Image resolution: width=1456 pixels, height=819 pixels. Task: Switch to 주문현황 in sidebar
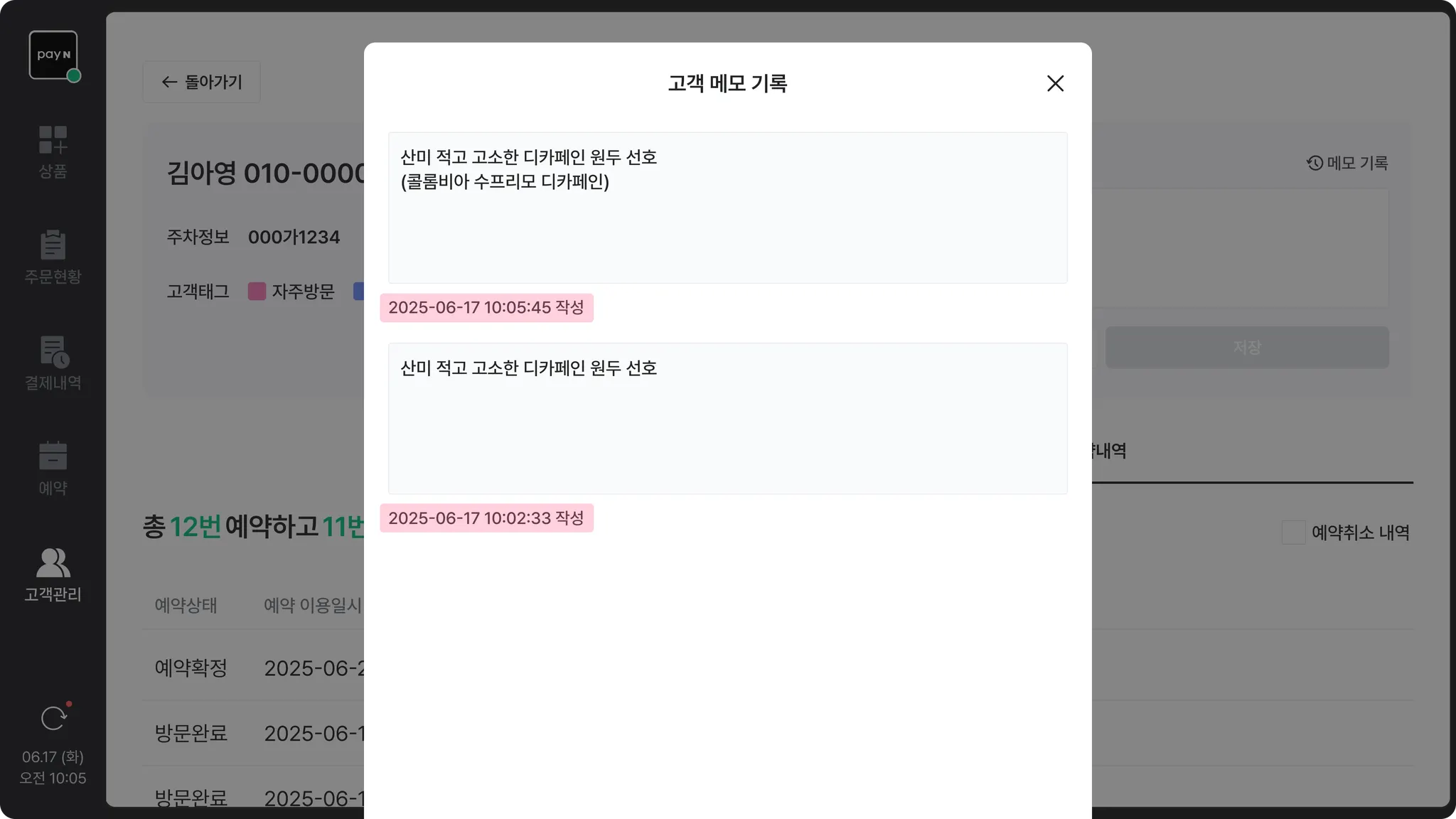[x=53, y=257]
